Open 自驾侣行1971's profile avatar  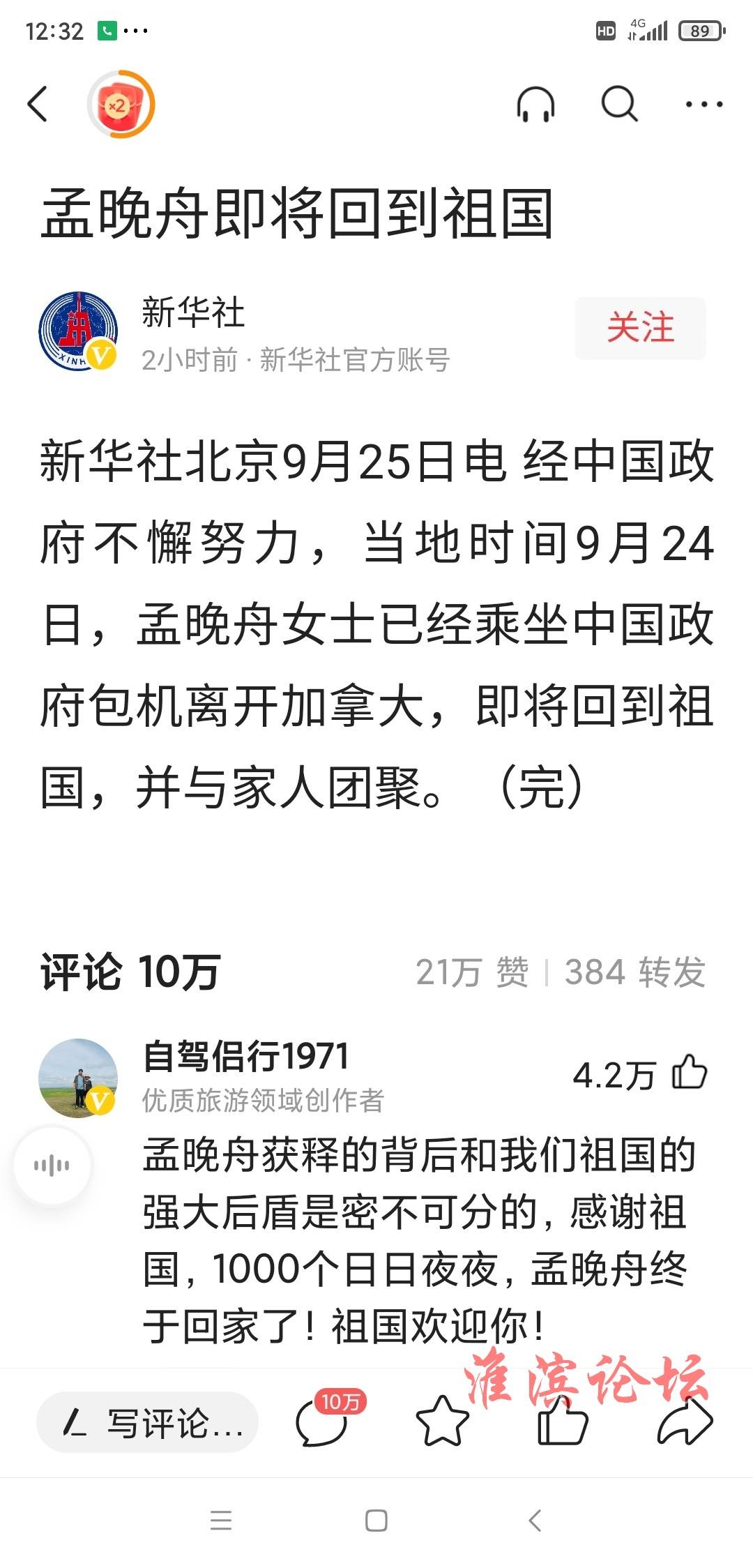click(77, 1078)
